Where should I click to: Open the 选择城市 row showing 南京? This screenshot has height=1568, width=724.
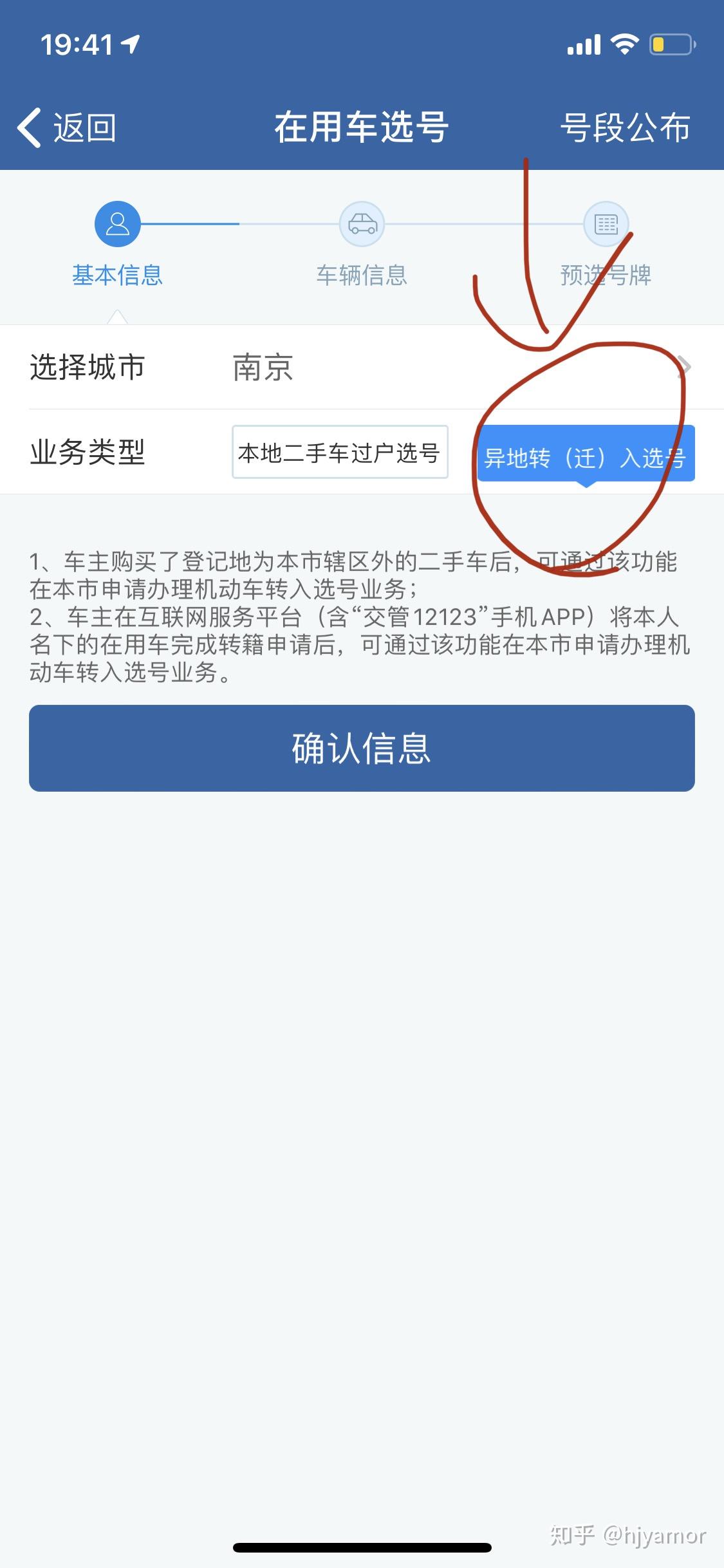(x=362, y=368)
